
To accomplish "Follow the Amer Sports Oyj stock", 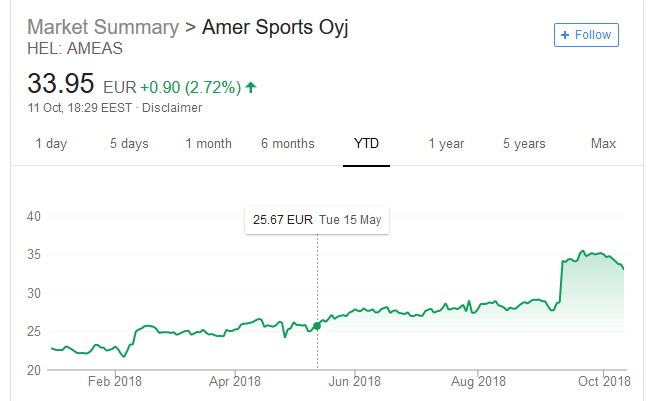I will (587, 35).
